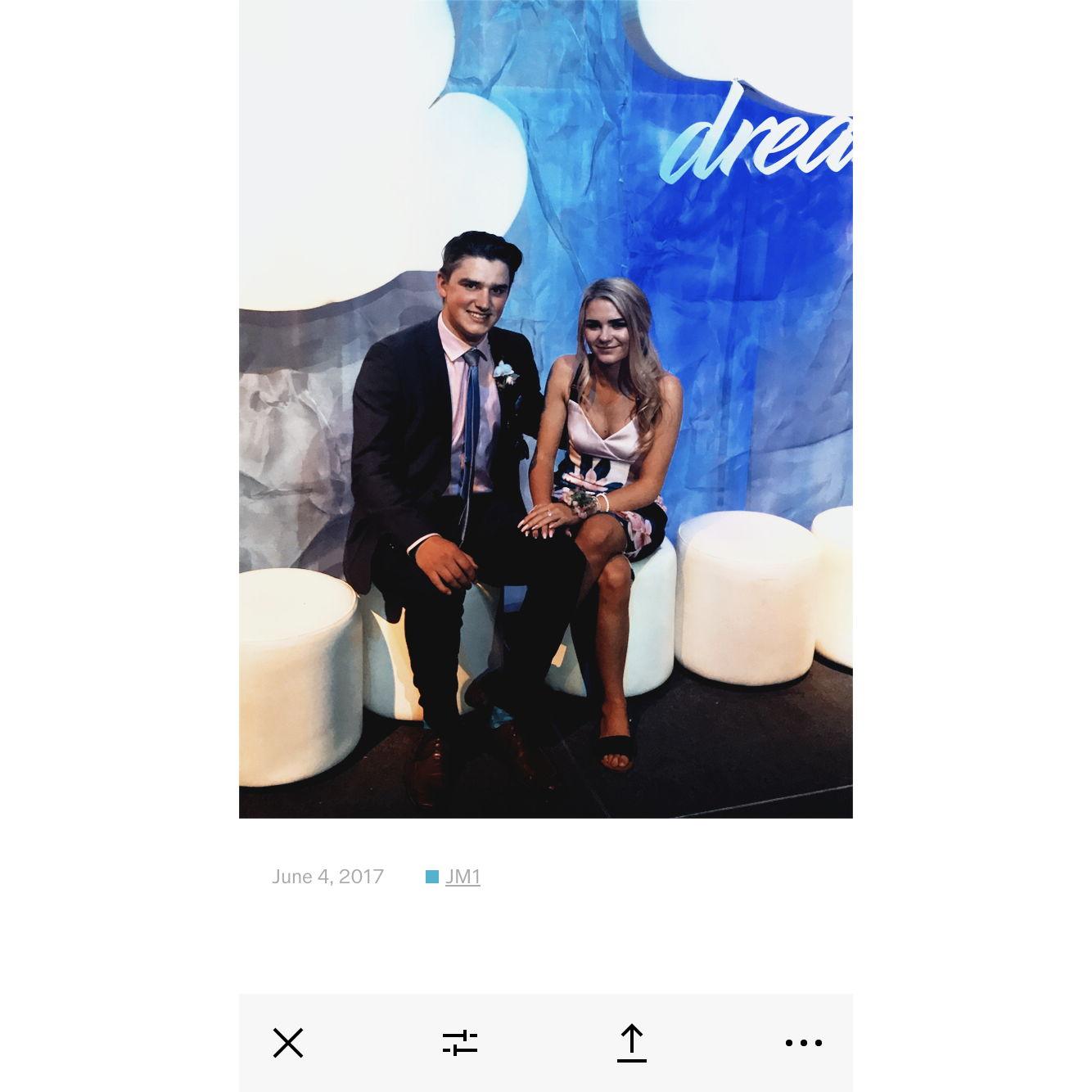Close the photo detail view
Screen dimensions: 1092x1092
click(x=288, y=1043)
